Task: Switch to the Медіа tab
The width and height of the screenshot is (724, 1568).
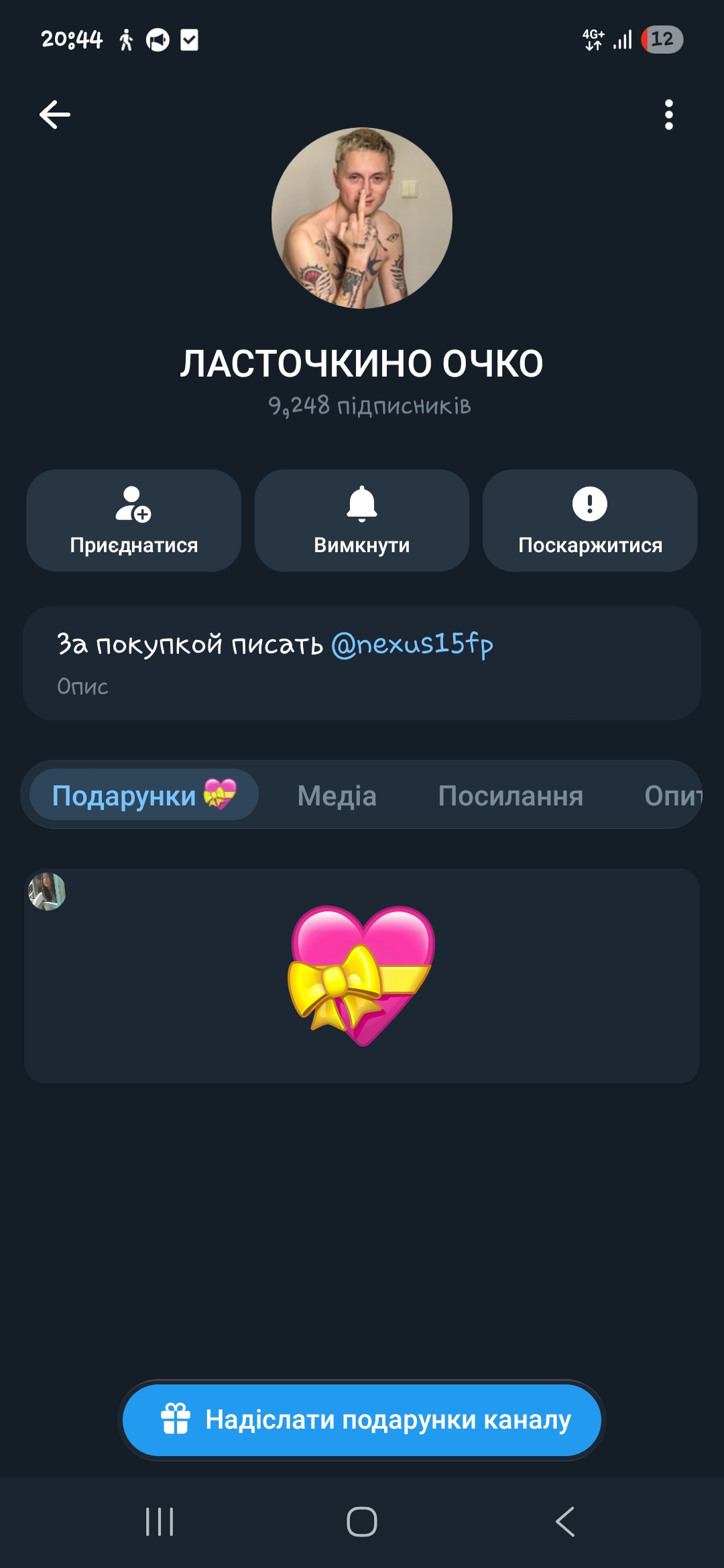Action: (337, 795)
